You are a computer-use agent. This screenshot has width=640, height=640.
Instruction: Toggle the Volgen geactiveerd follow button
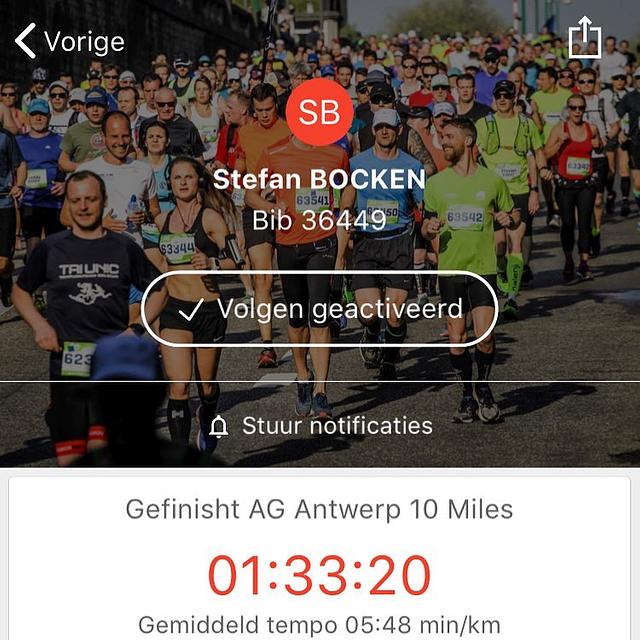pyautogui.click(x=320, y=309)
